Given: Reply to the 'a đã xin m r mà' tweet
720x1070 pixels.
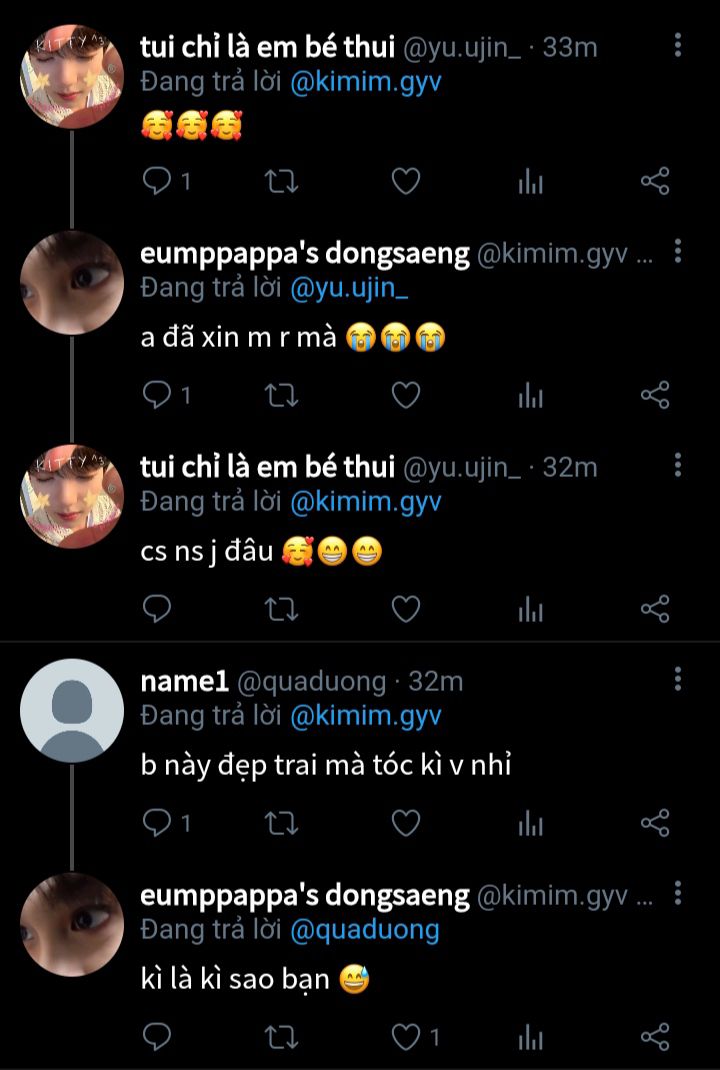Looking at the screenshot, I should tap(158, 396).
